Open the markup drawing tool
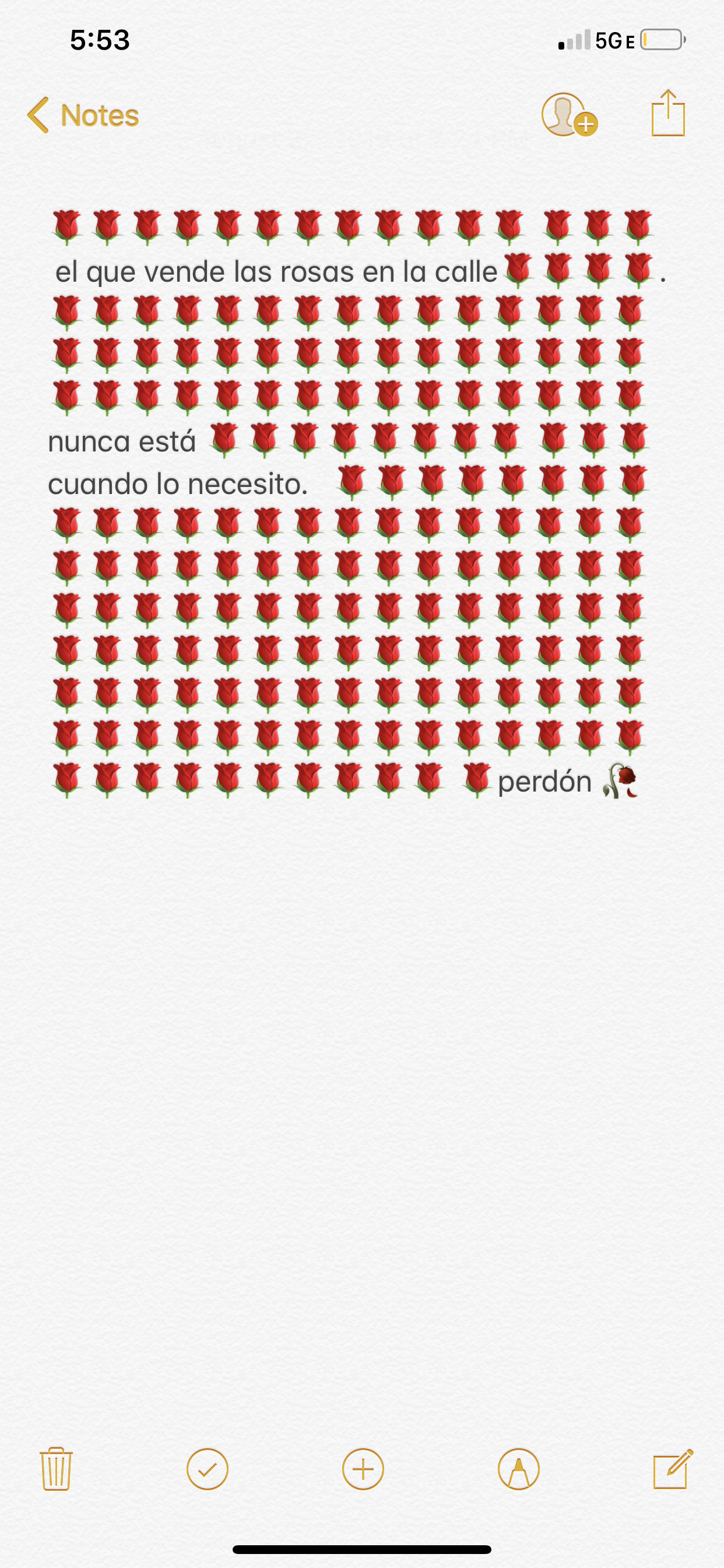The height and width of the screenshot is (1568, 724). pos(518,1469)
